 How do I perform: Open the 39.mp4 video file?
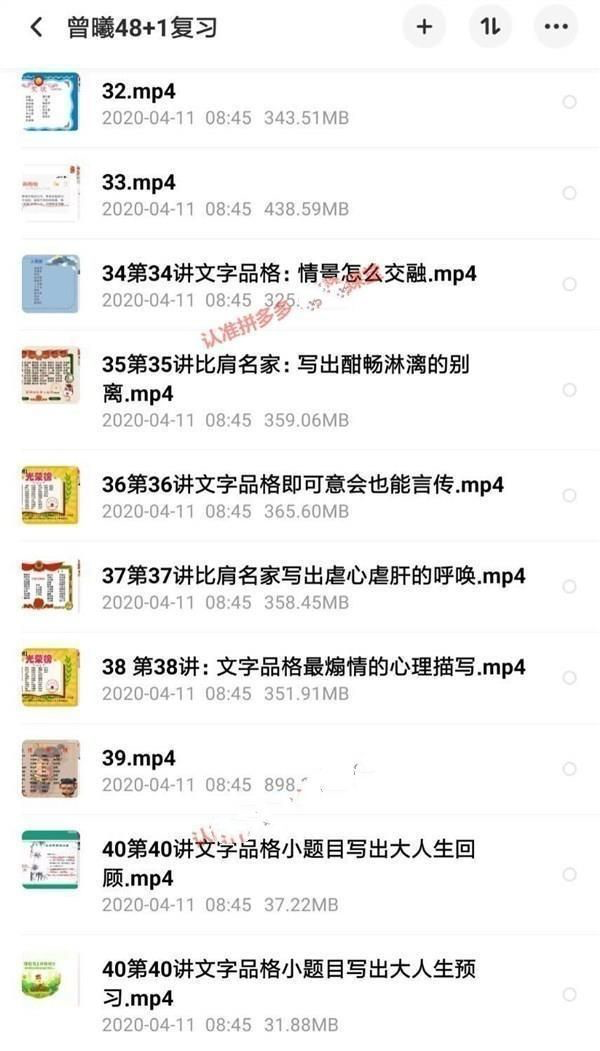pyautogui.click(x=300, y=769)
